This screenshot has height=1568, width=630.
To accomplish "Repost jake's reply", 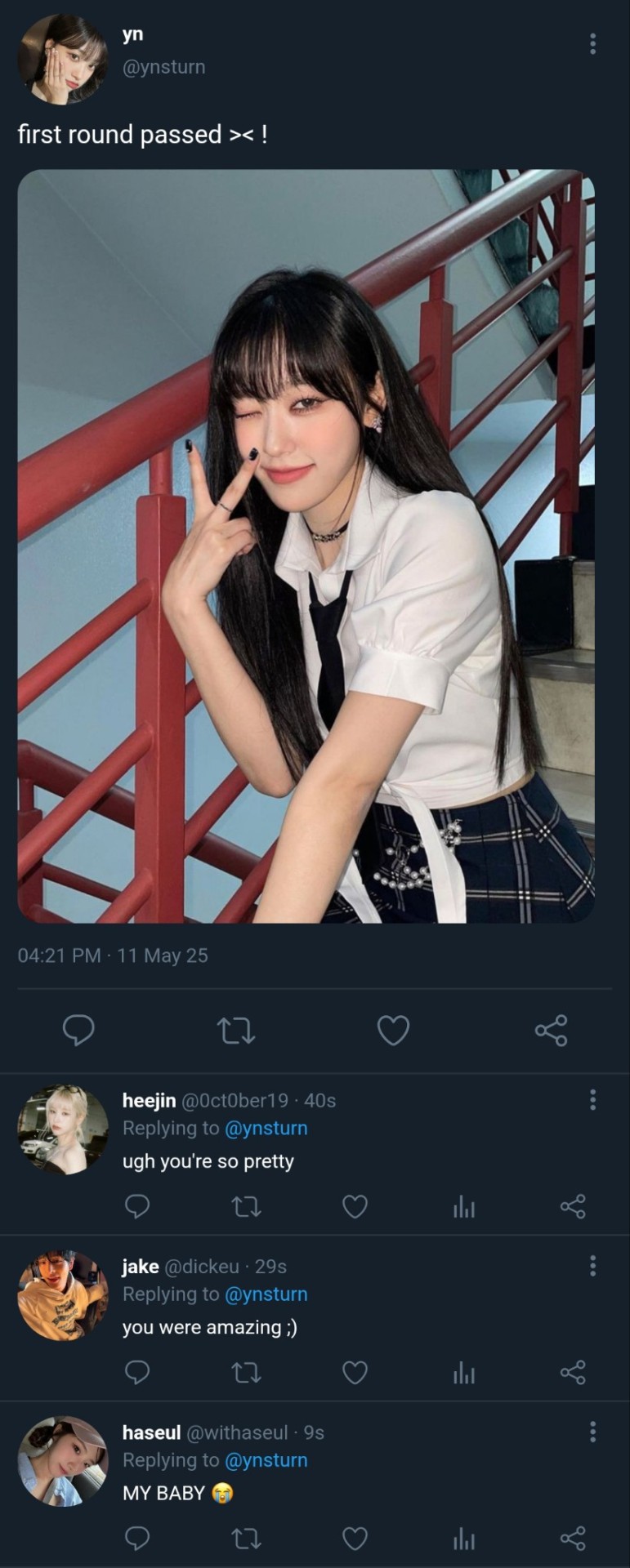I will [246, 1373].
